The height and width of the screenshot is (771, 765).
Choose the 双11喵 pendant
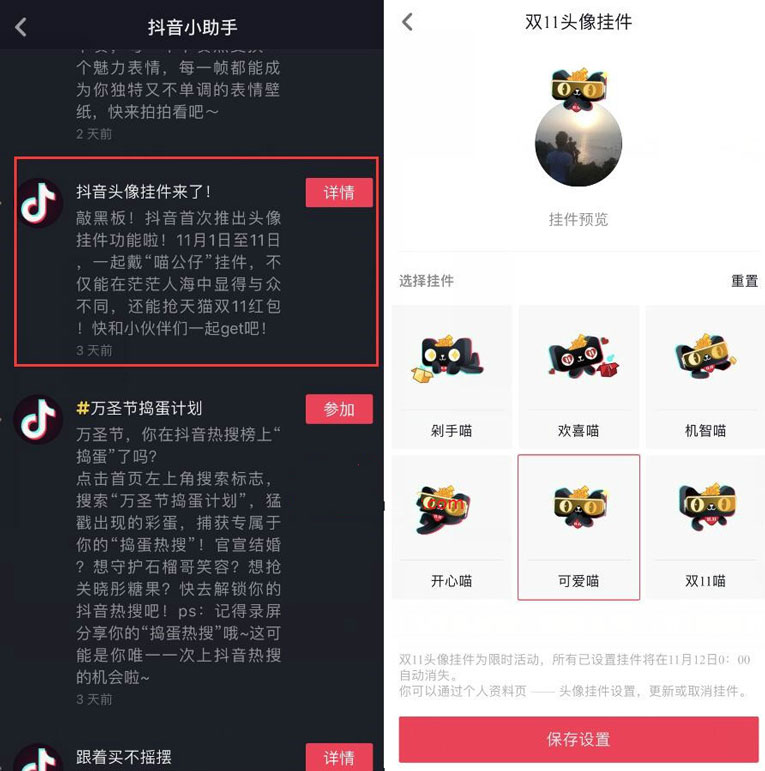705,525
